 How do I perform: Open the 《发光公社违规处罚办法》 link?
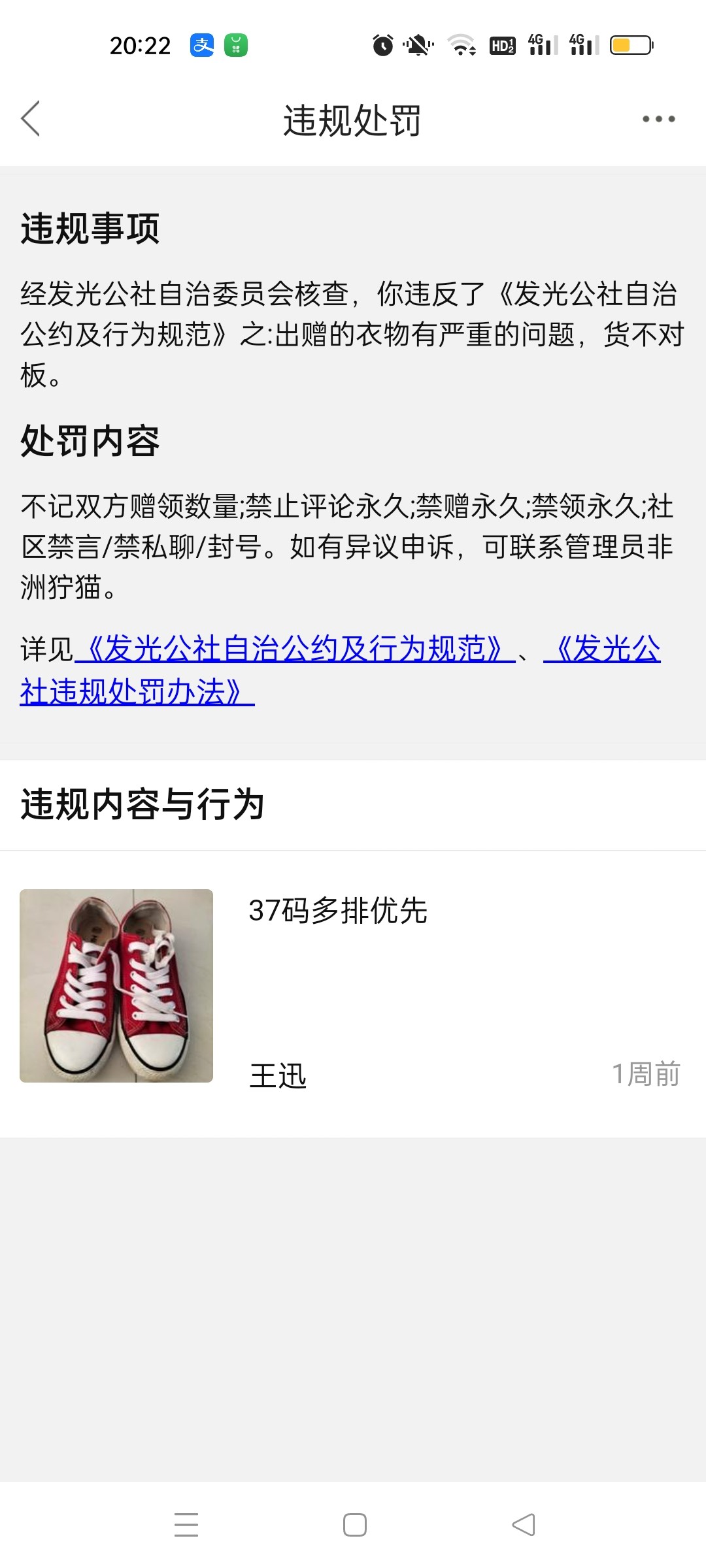point(137,692)
